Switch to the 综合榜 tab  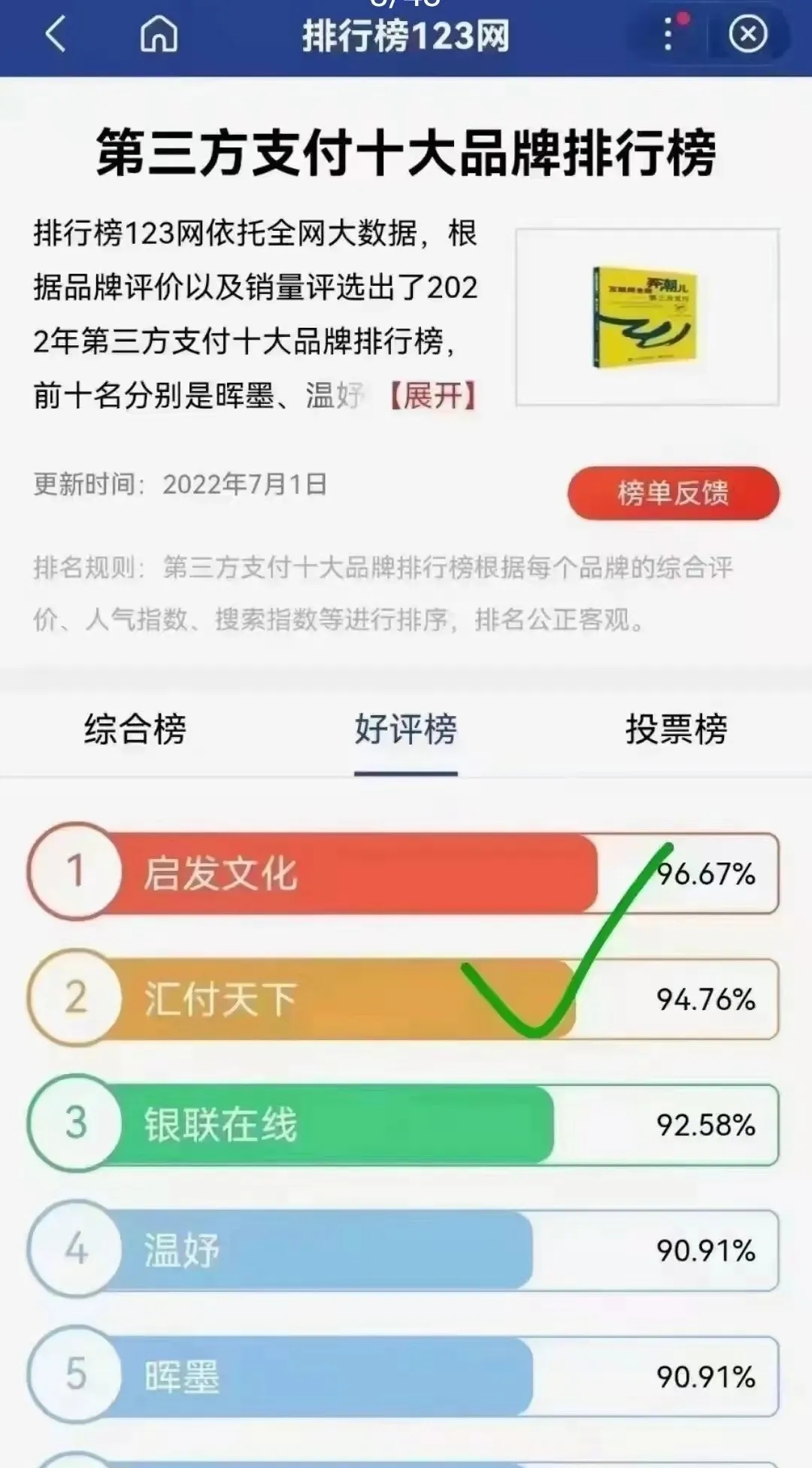135,729
